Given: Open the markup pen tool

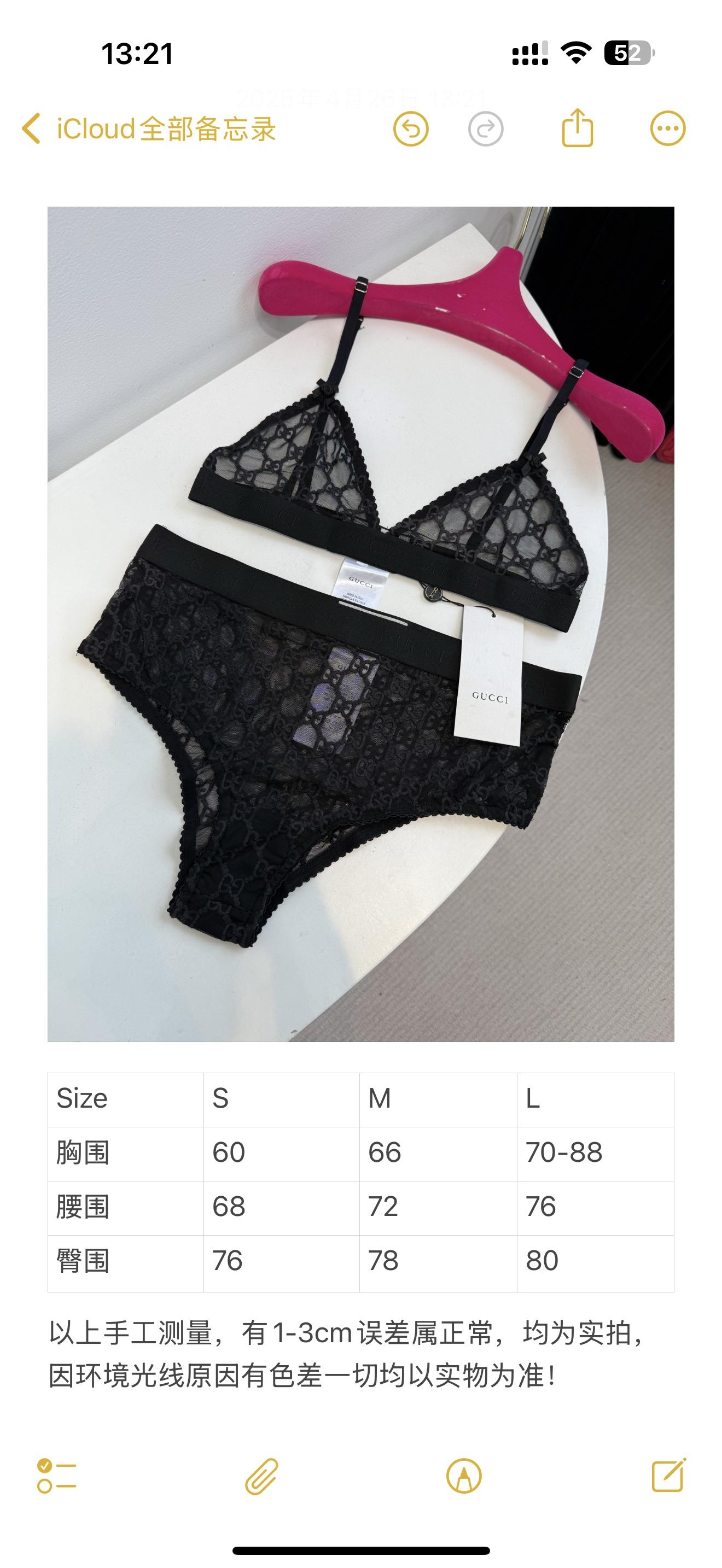Looking at the screenshot, I should point(464,1476).
